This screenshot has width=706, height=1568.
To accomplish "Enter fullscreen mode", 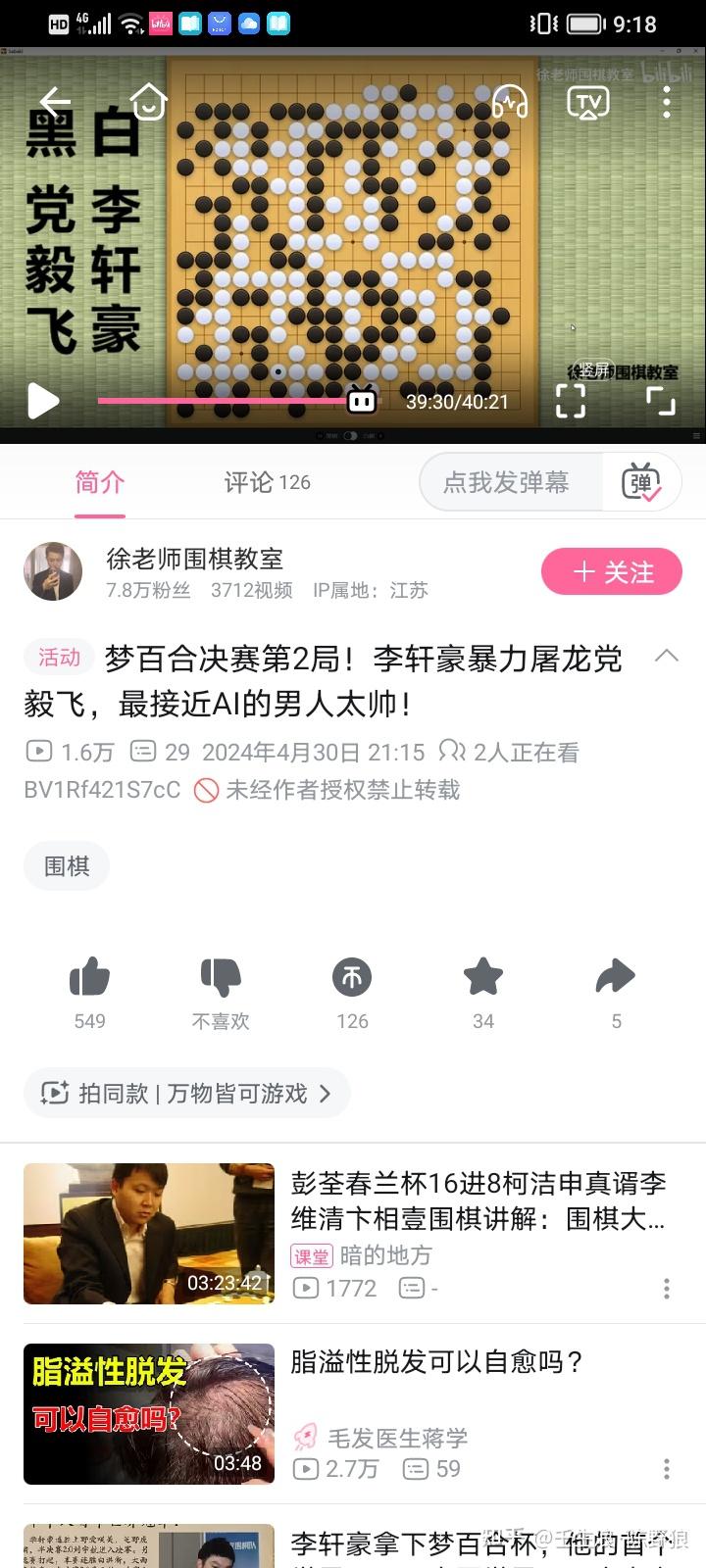I will pos(660,400).
